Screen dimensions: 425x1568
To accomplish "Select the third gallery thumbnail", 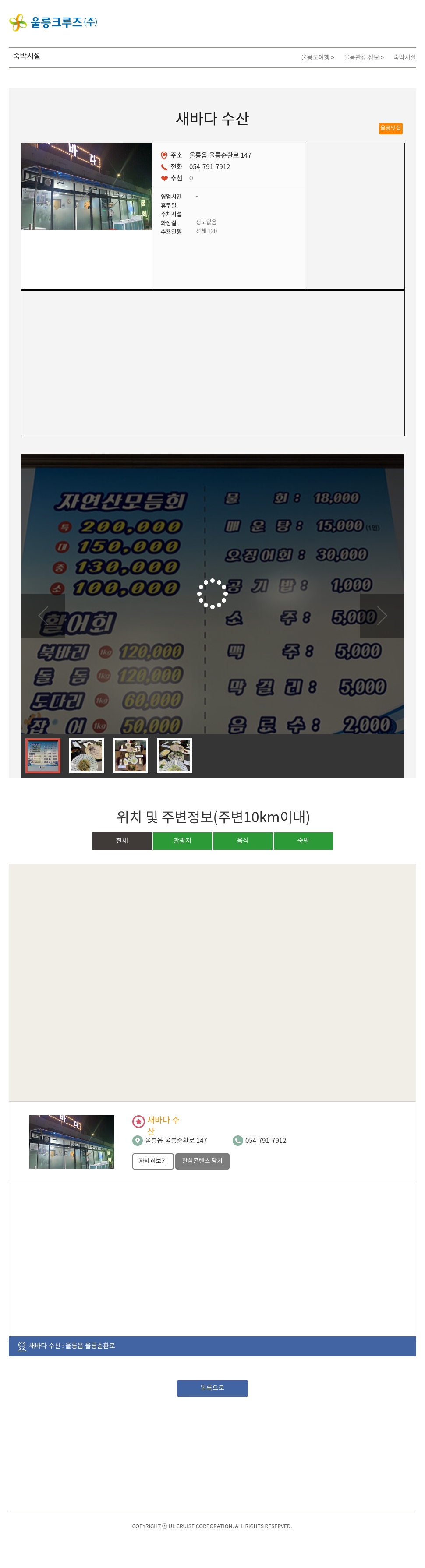I will (x=130, y=755).
